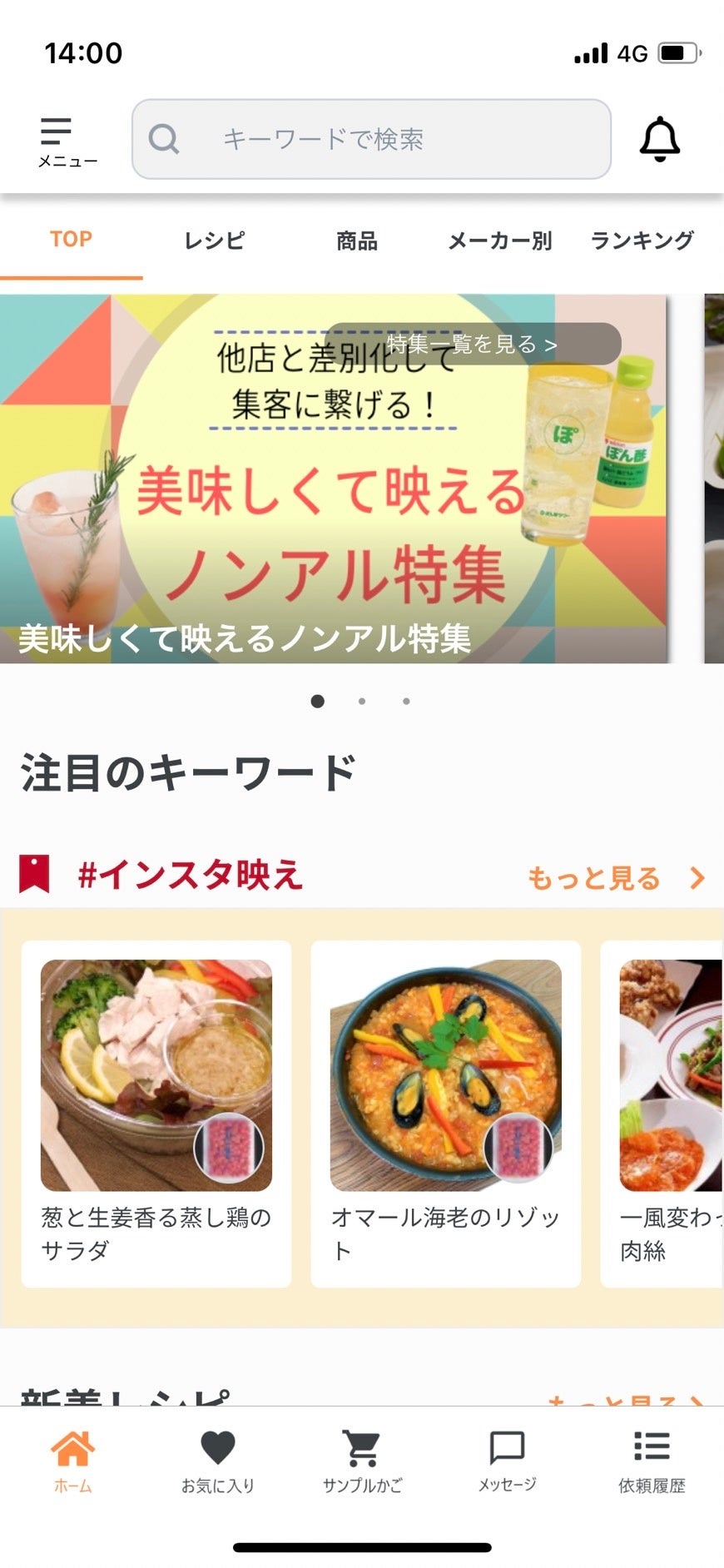724x1568 pixels.
Task: Go to the ホーム tab
Action: click(72, 1461)
